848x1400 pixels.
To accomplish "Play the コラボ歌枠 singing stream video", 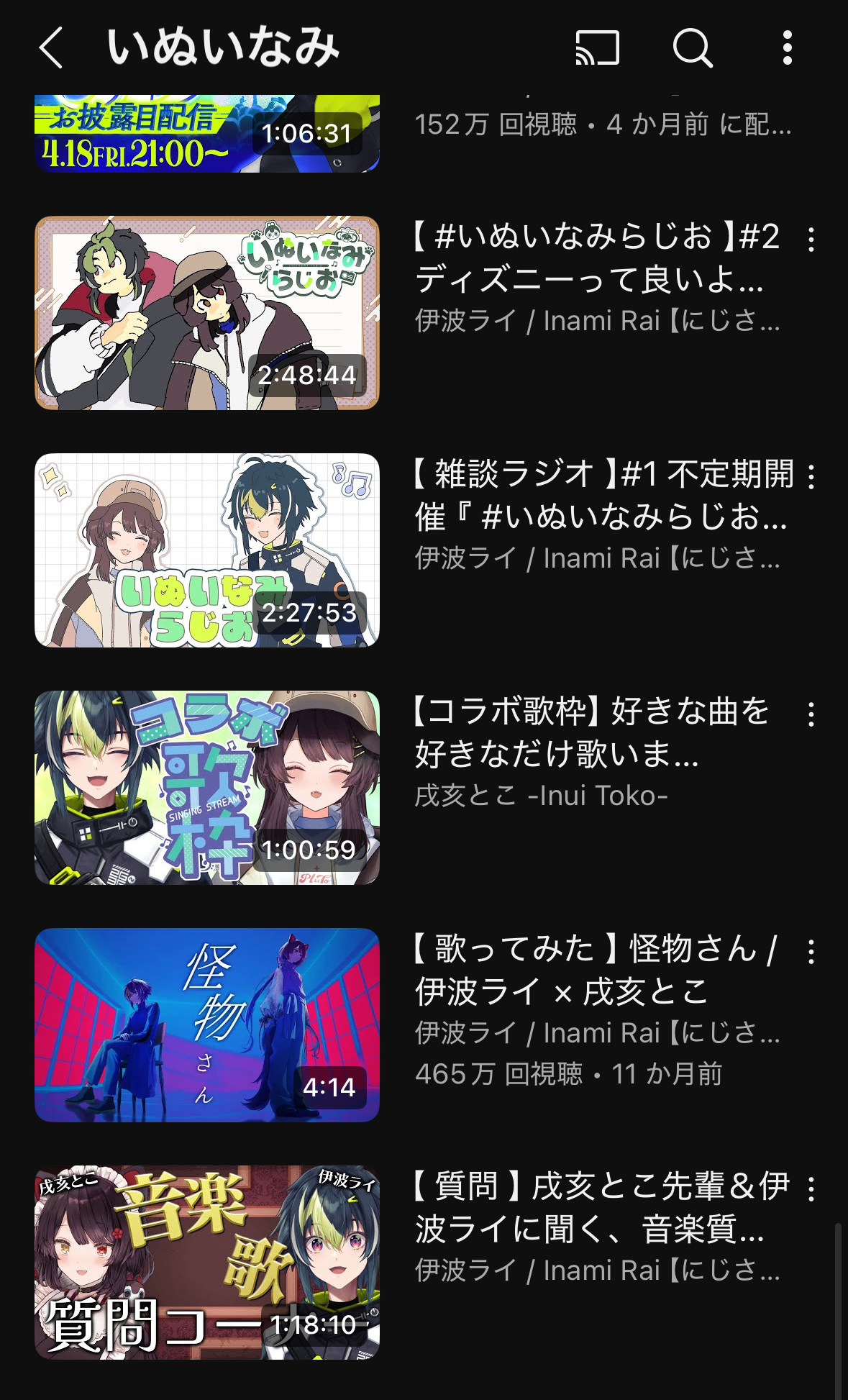I will 207,788.
